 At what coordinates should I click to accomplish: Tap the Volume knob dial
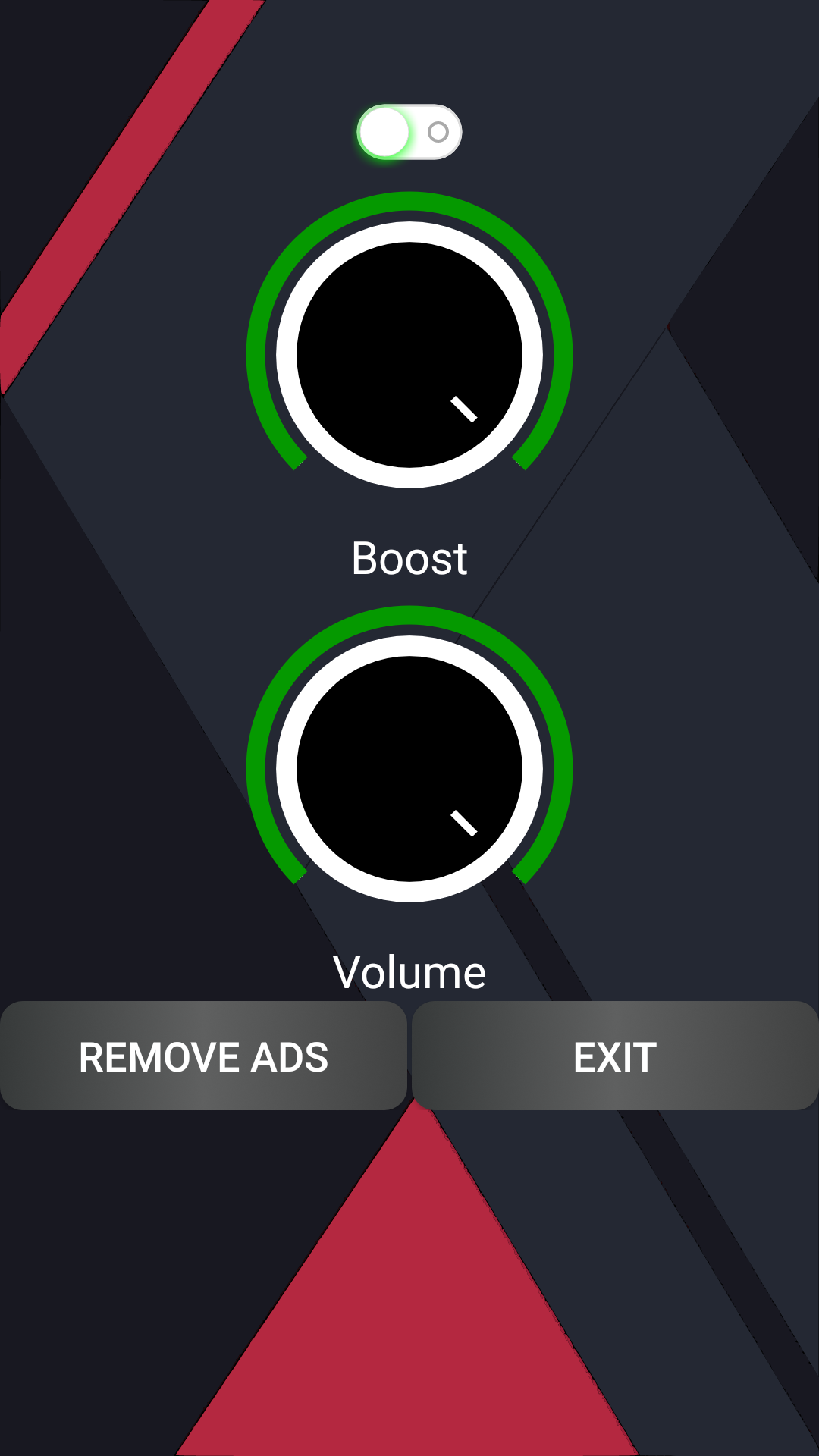click(409, 769)
